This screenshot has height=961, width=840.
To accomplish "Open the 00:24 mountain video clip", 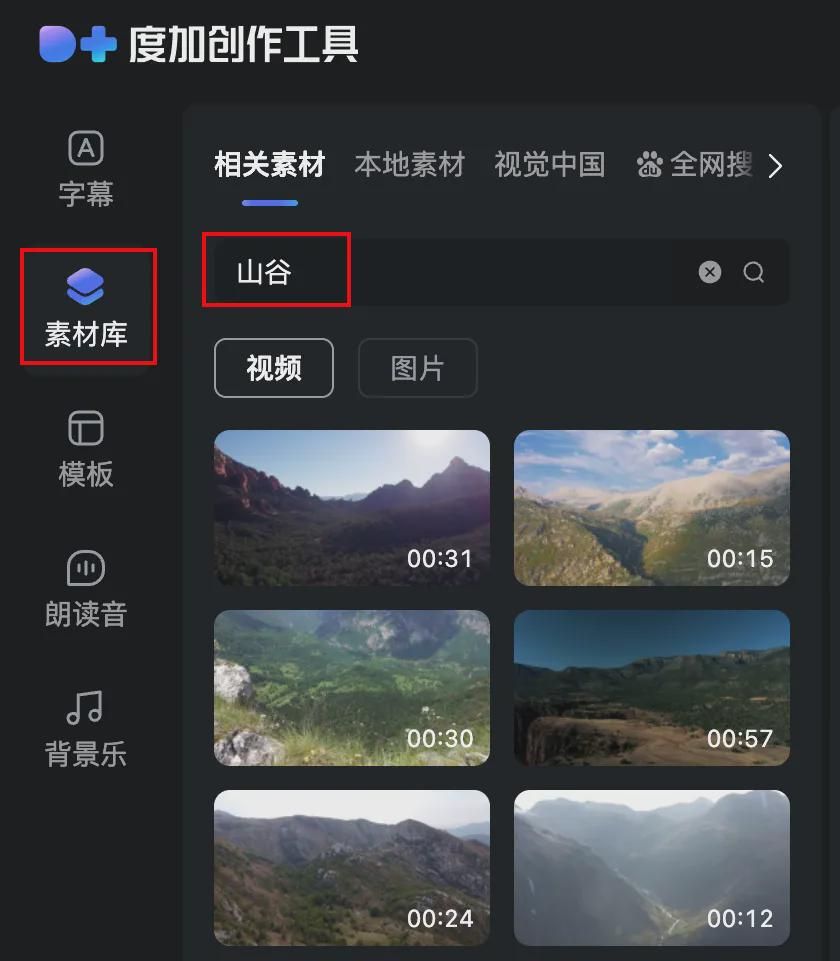I will tap(352, 868).
